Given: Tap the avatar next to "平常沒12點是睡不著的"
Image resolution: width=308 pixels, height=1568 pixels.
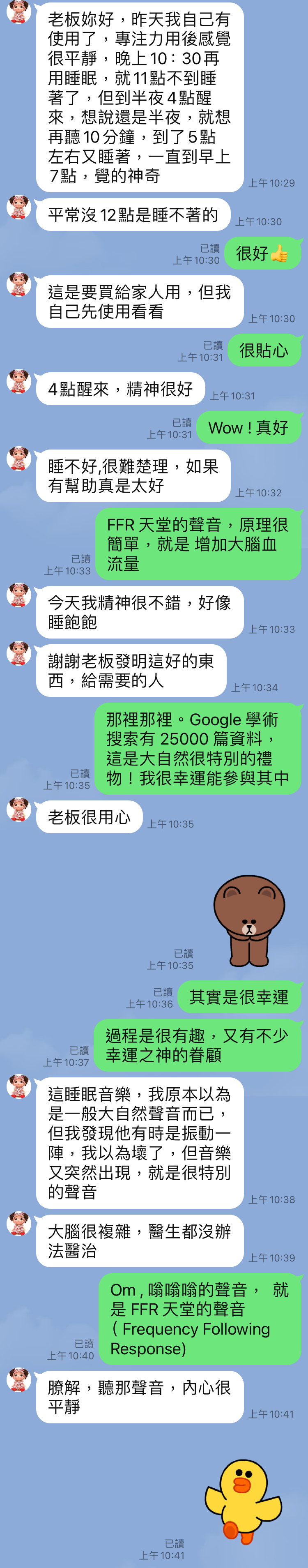Looking at the screenshot, I should (18, 208).
